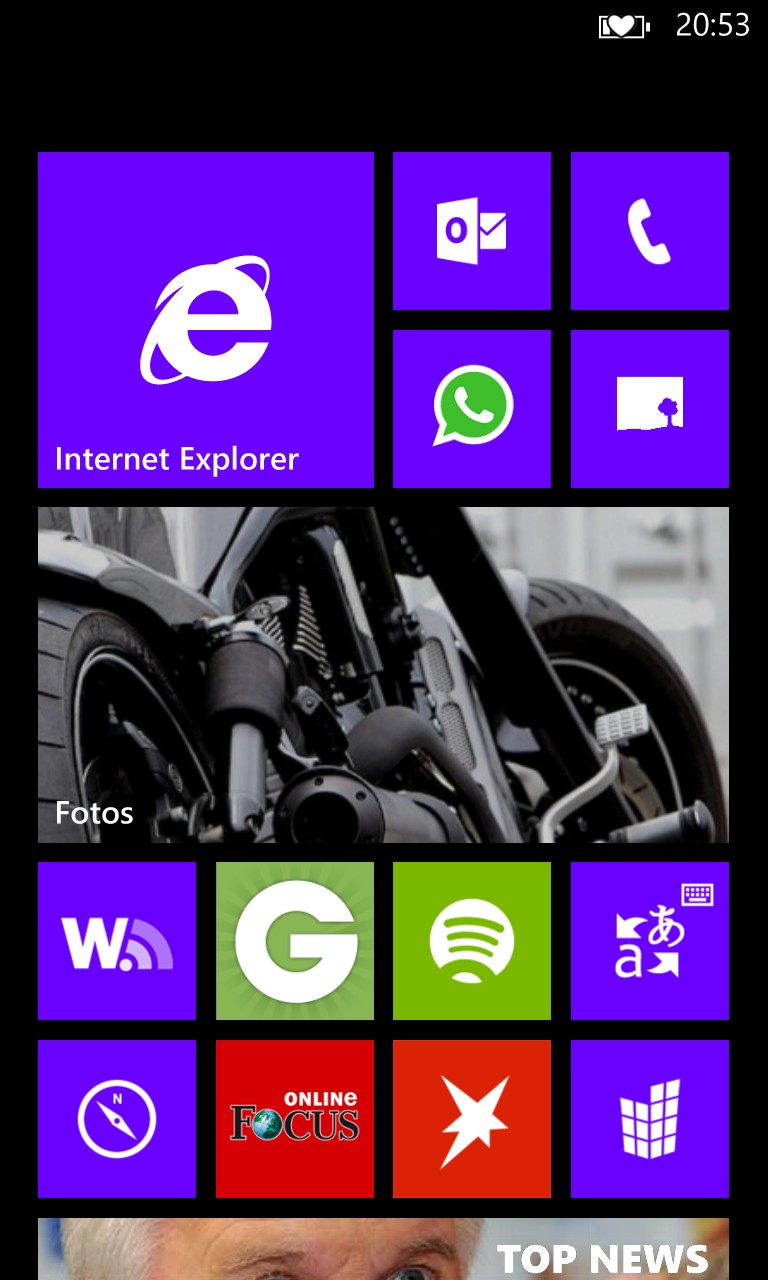Open the compass tile

point(117,1119)
